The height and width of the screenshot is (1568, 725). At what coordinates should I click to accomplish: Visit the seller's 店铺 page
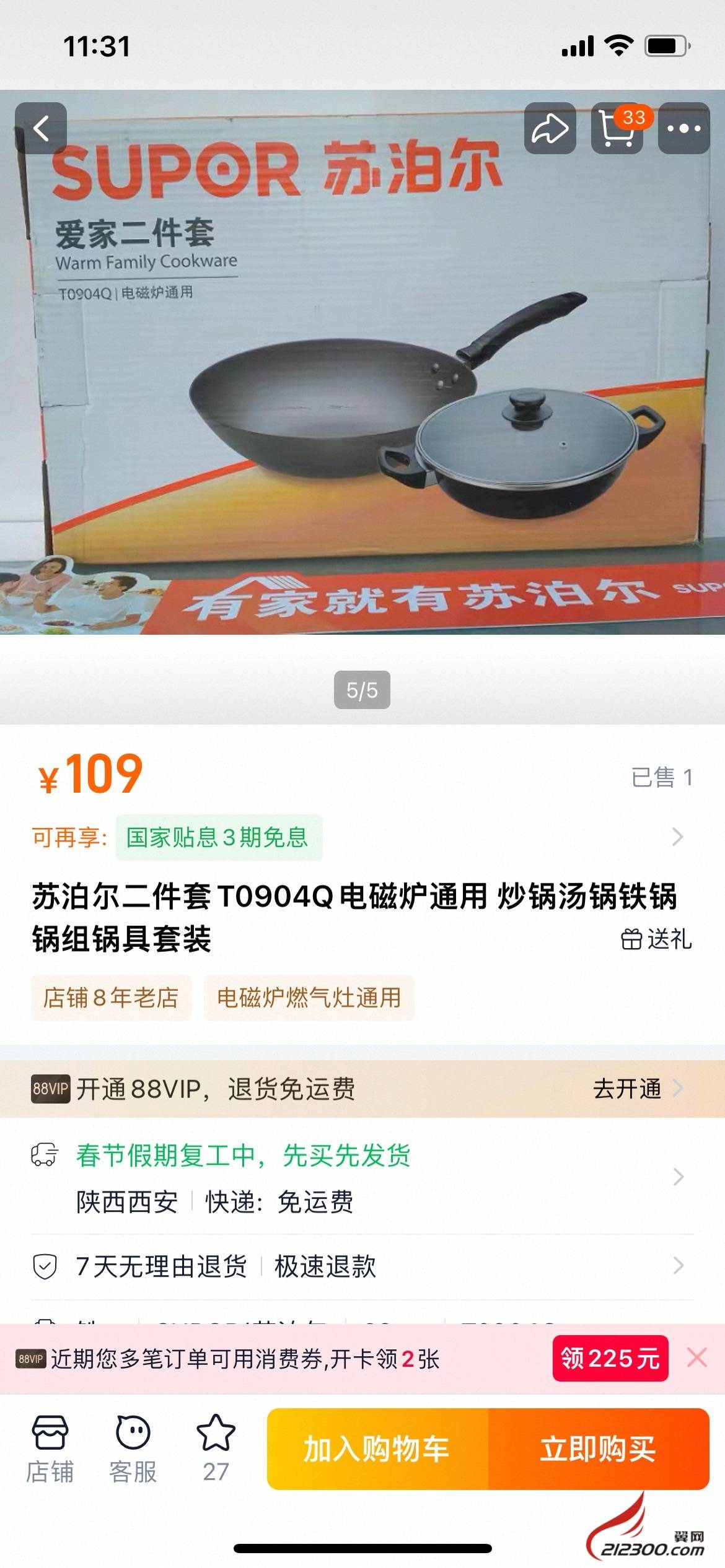(50, 1448)
